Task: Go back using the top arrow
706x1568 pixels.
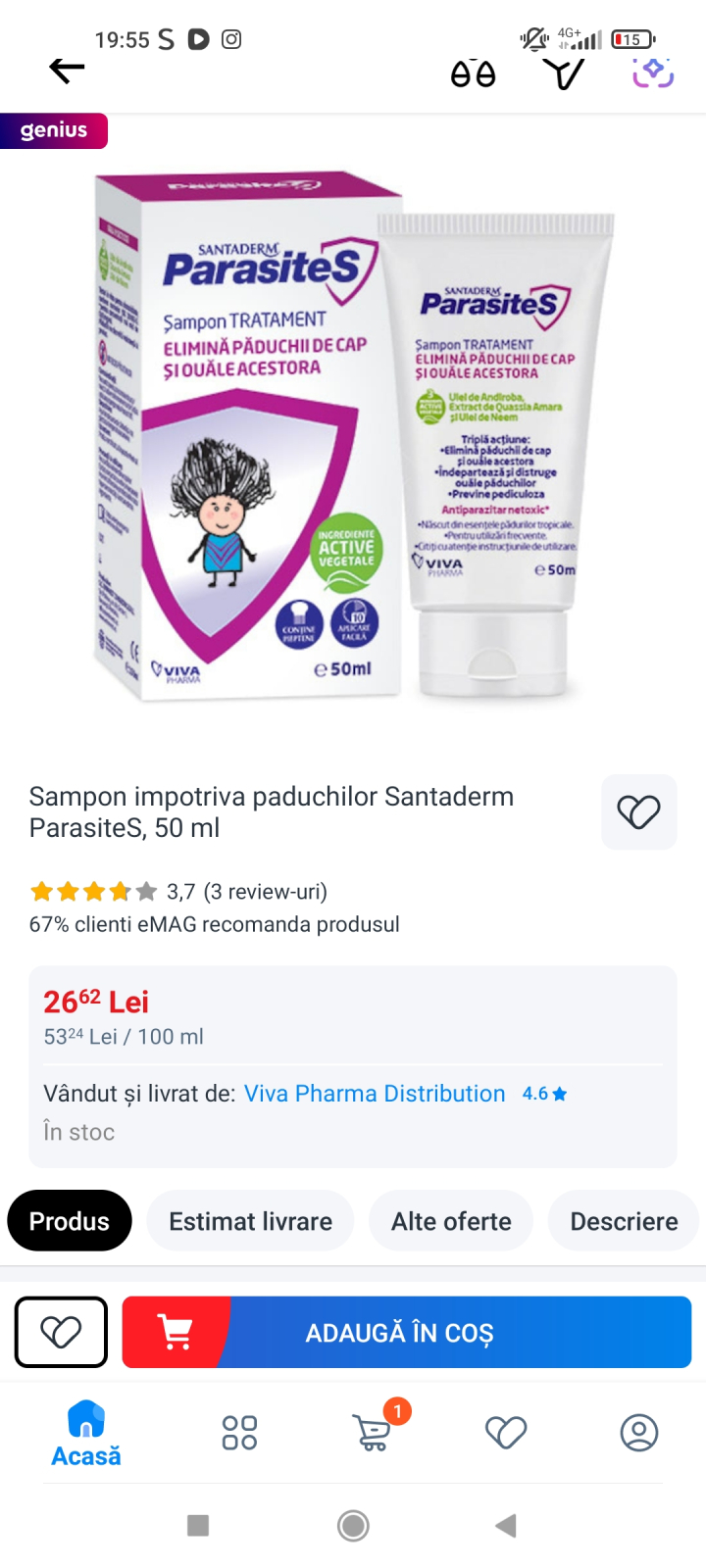Action: pos(67,70)
